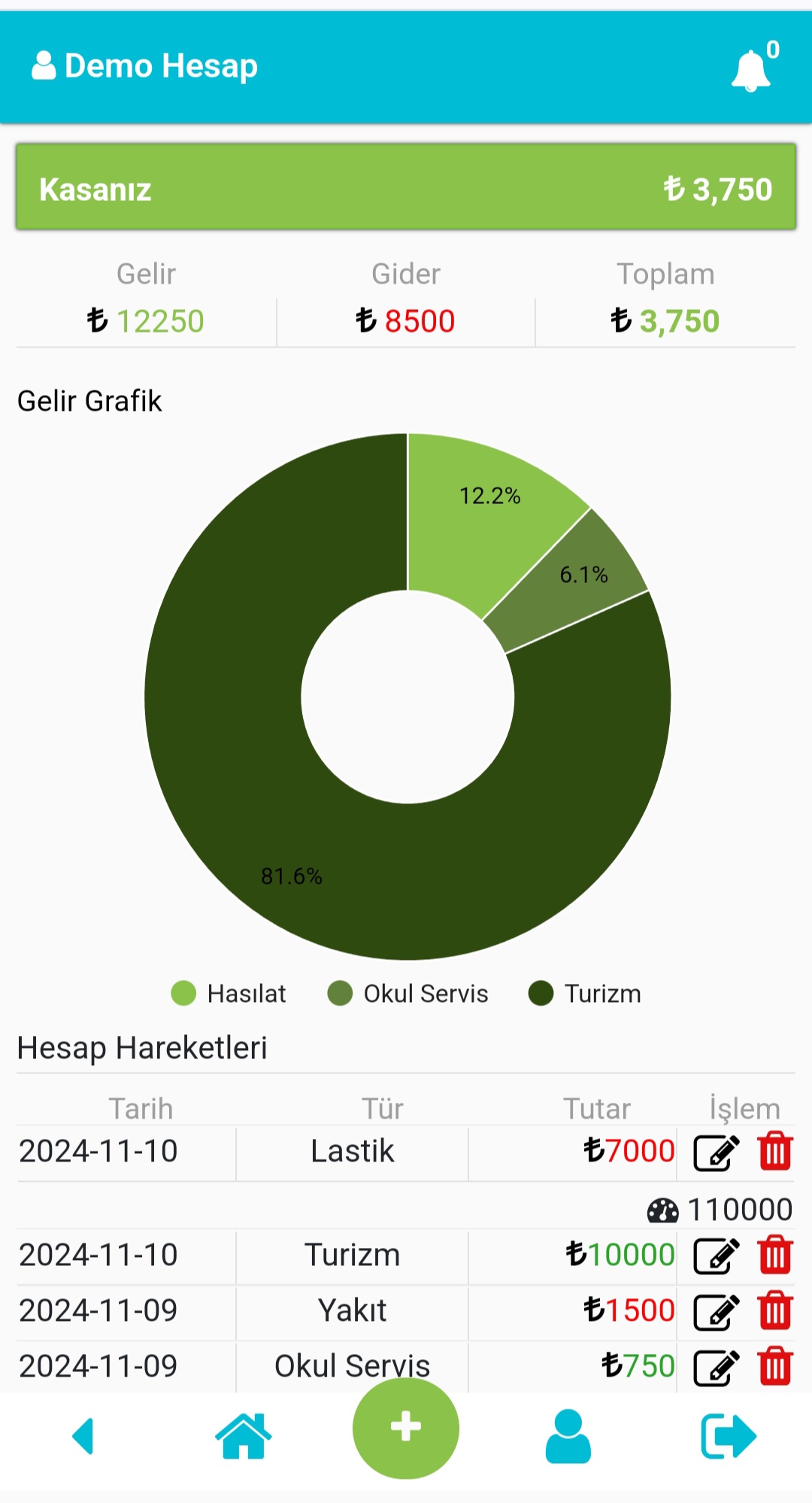Delete the Turizm 10000 transaction
The height and width of the screenshot is (1503, 812).
click(x=775, y=1255)
